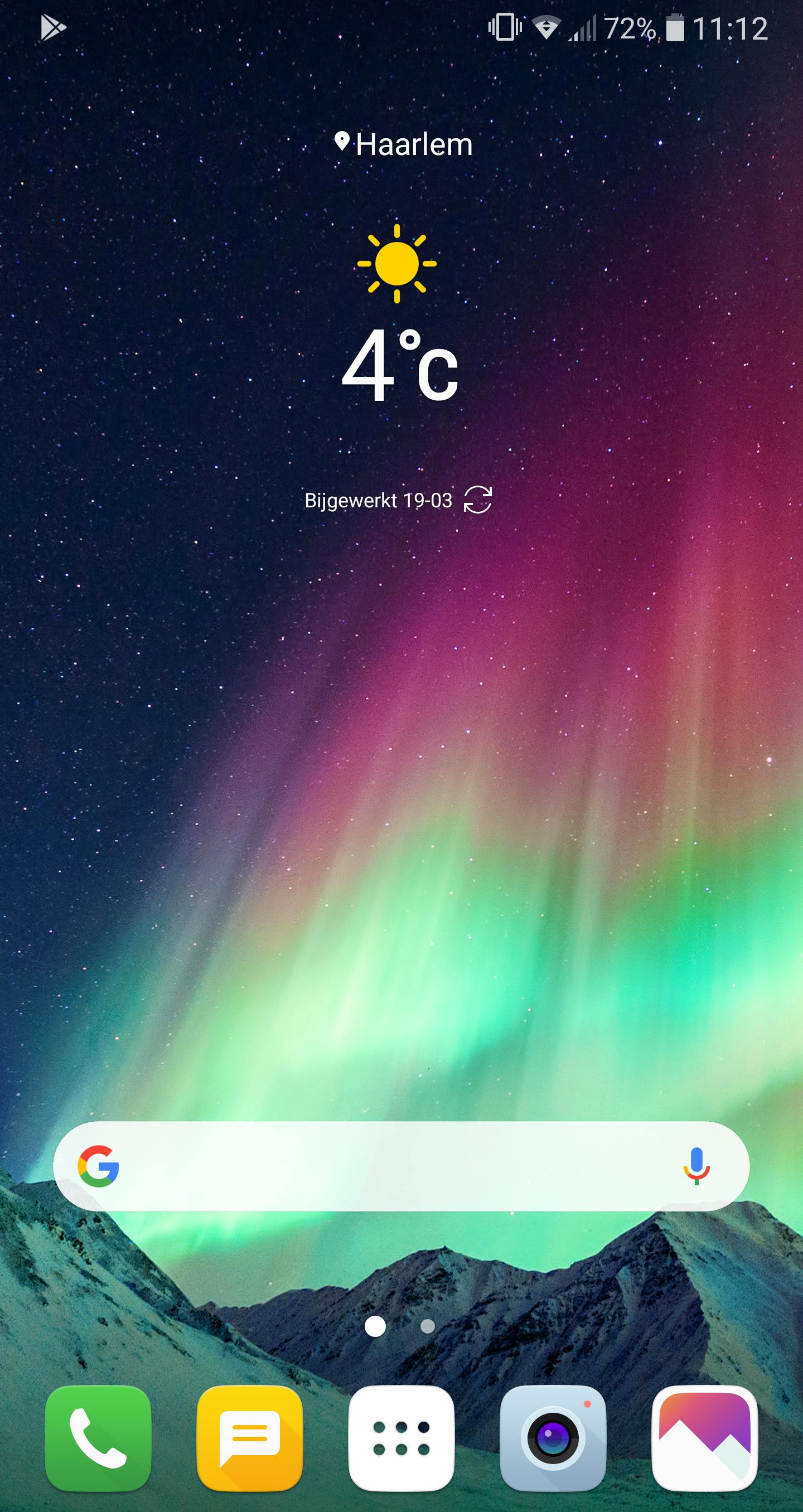Image resolution: width=803 pixels, height=1512 pixels.
Task: Open the Phone dialer app
Action: (x=98, y=1438)
